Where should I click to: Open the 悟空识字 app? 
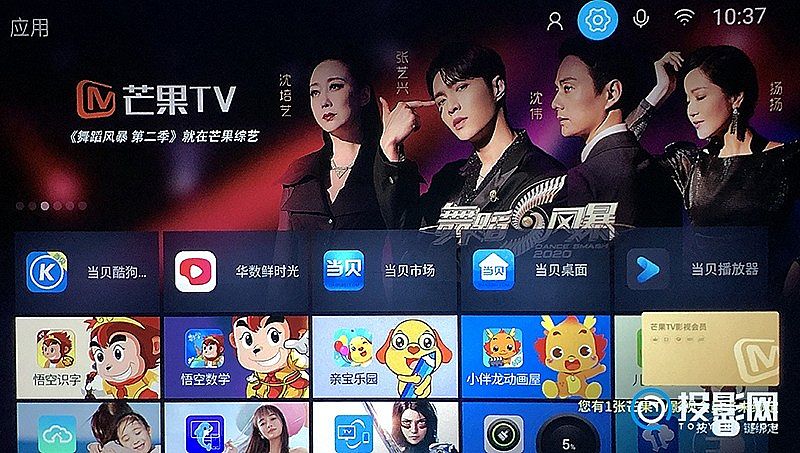click(x=86, y=356)
